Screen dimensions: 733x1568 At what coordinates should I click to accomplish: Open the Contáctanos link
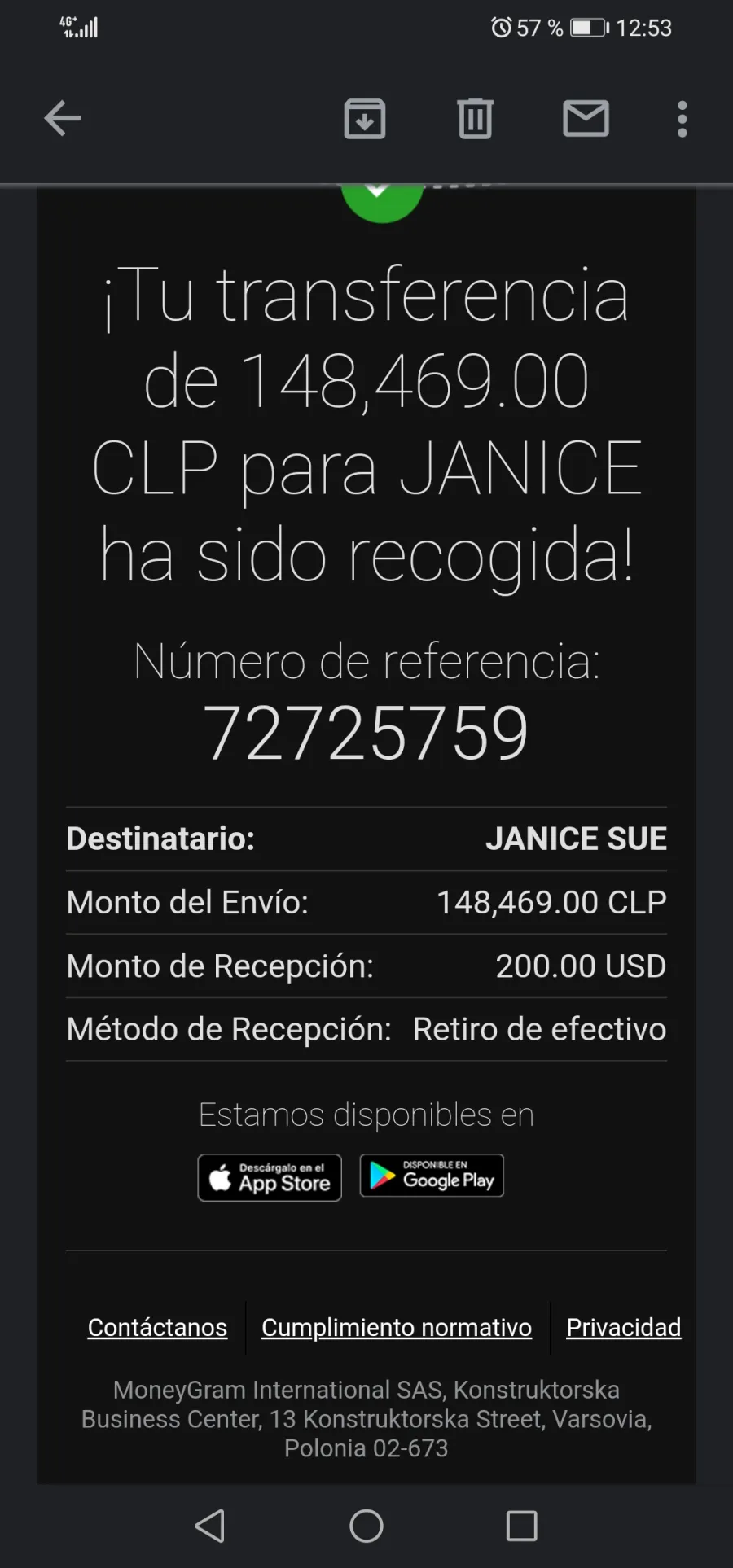click(157, 1328)
